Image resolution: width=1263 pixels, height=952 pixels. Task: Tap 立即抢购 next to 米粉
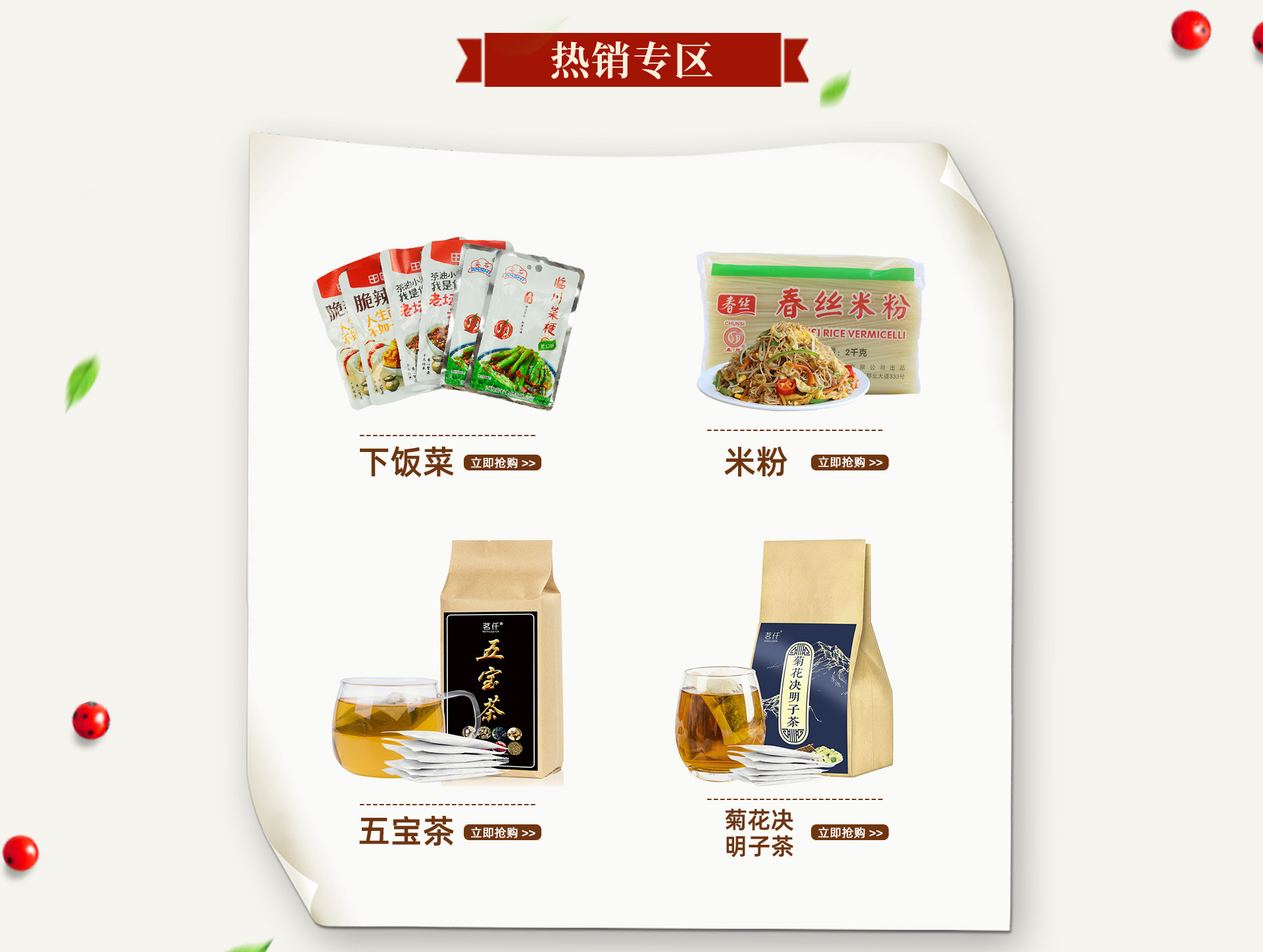[x=849, y=463]
